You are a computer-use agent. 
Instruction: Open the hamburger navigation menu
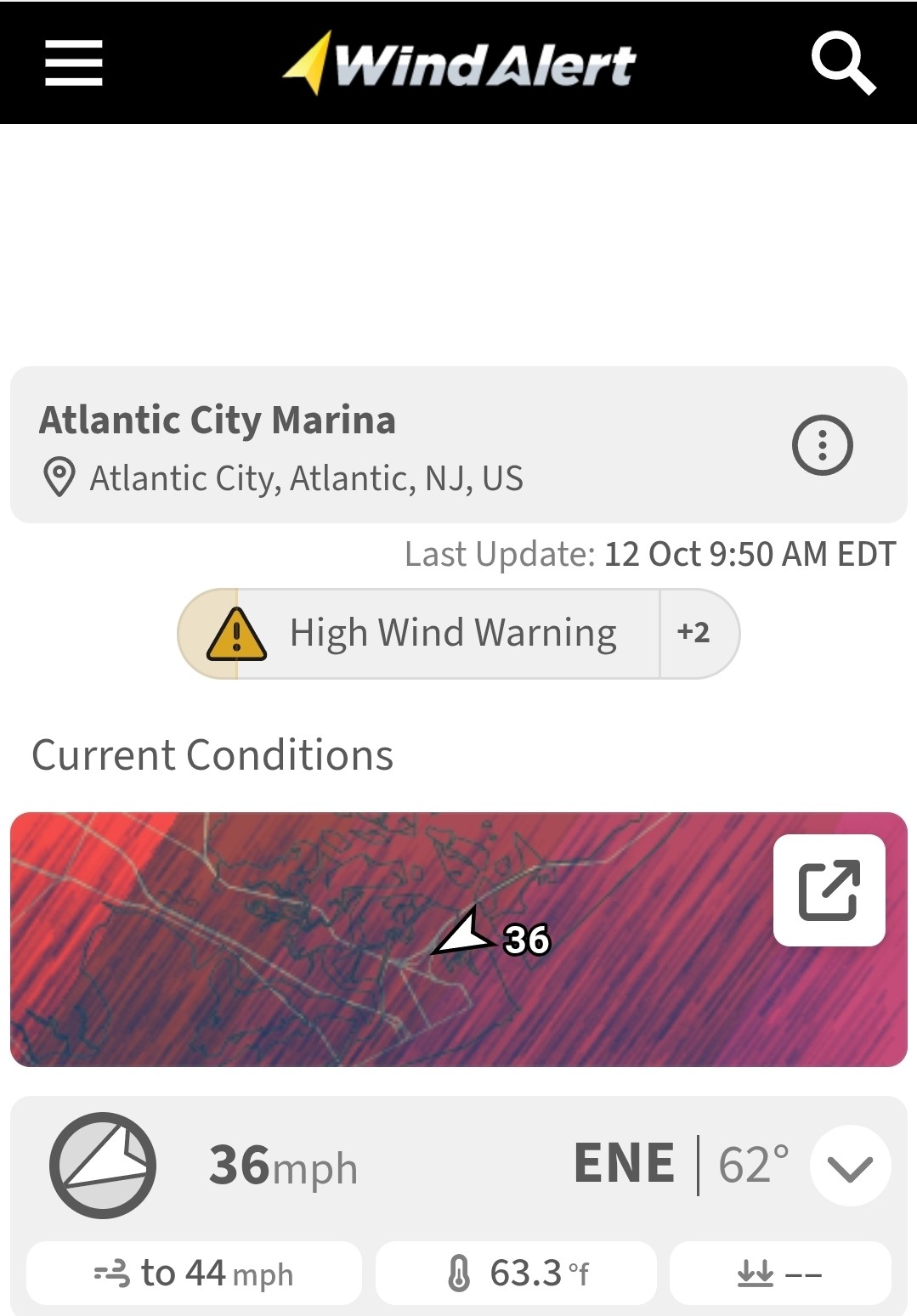tap(74, 63)
